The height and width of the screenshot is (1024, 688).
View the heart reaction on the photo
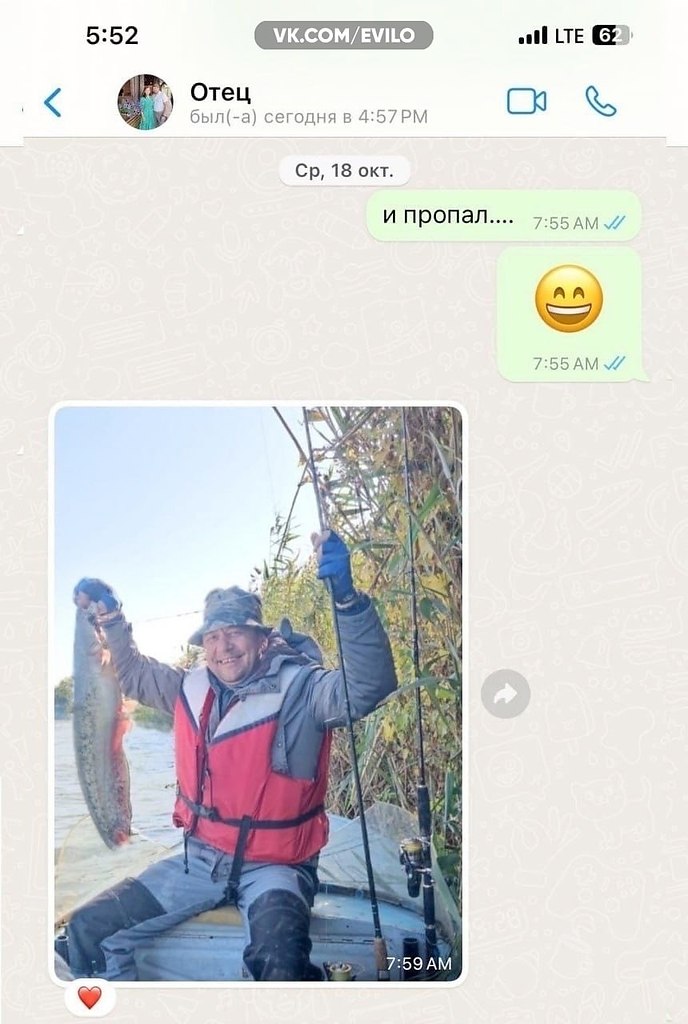(90, 997)
